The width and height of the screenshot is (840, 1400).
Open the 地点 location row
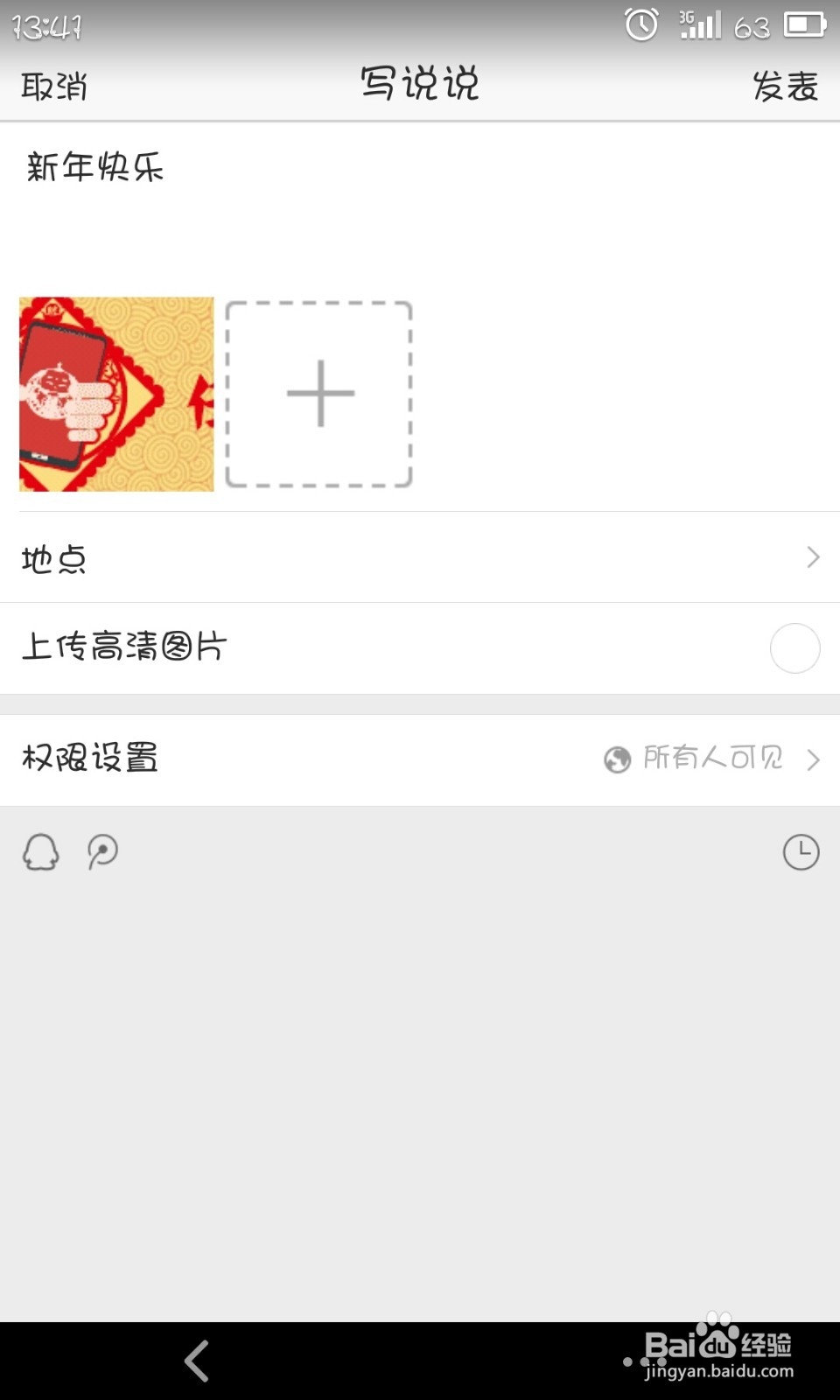click(350, 557)
